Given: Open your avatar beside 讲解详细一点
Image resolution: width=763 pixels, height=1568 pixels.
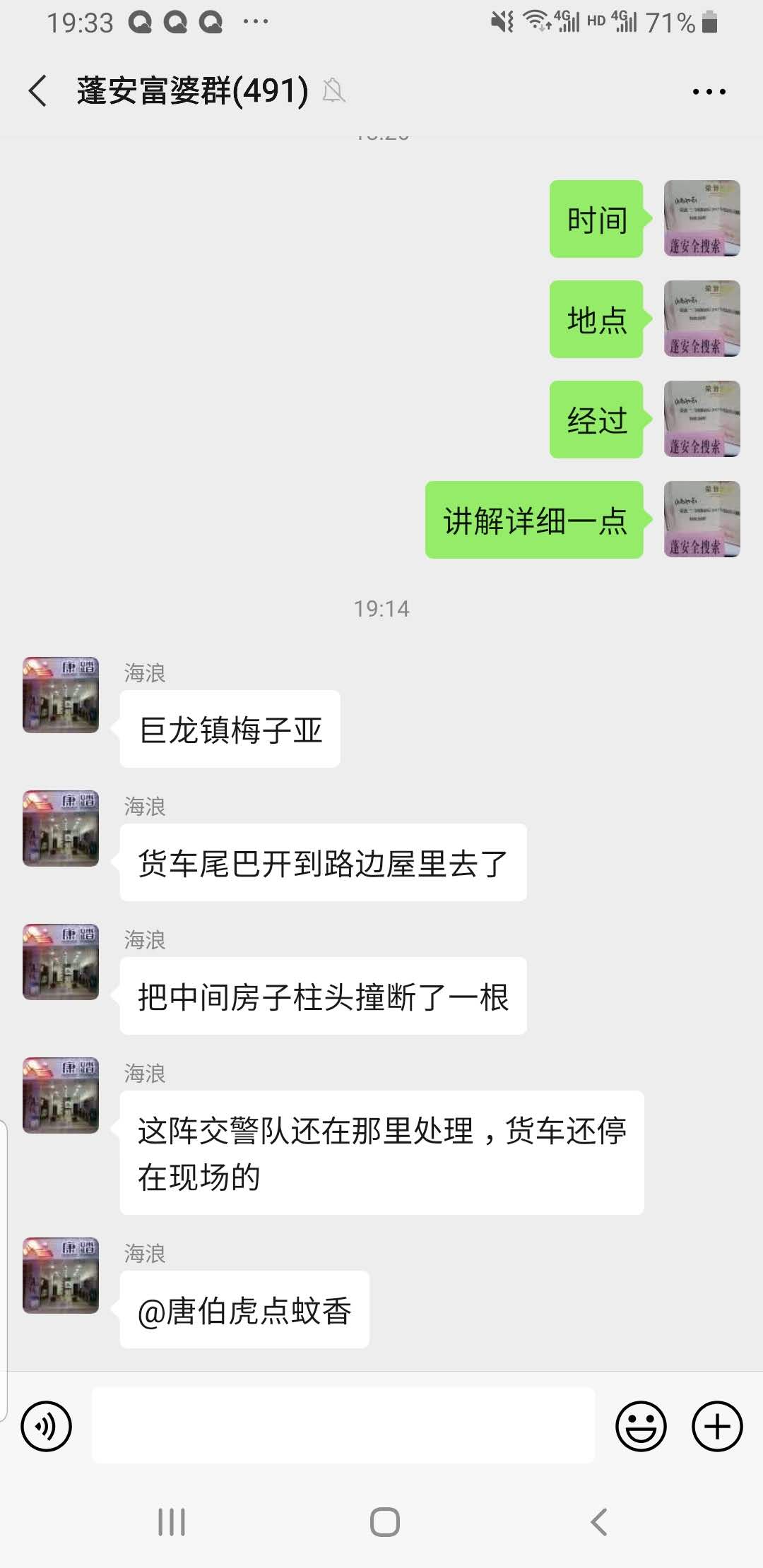Looking at the screenshot, I should pos(702,519).
